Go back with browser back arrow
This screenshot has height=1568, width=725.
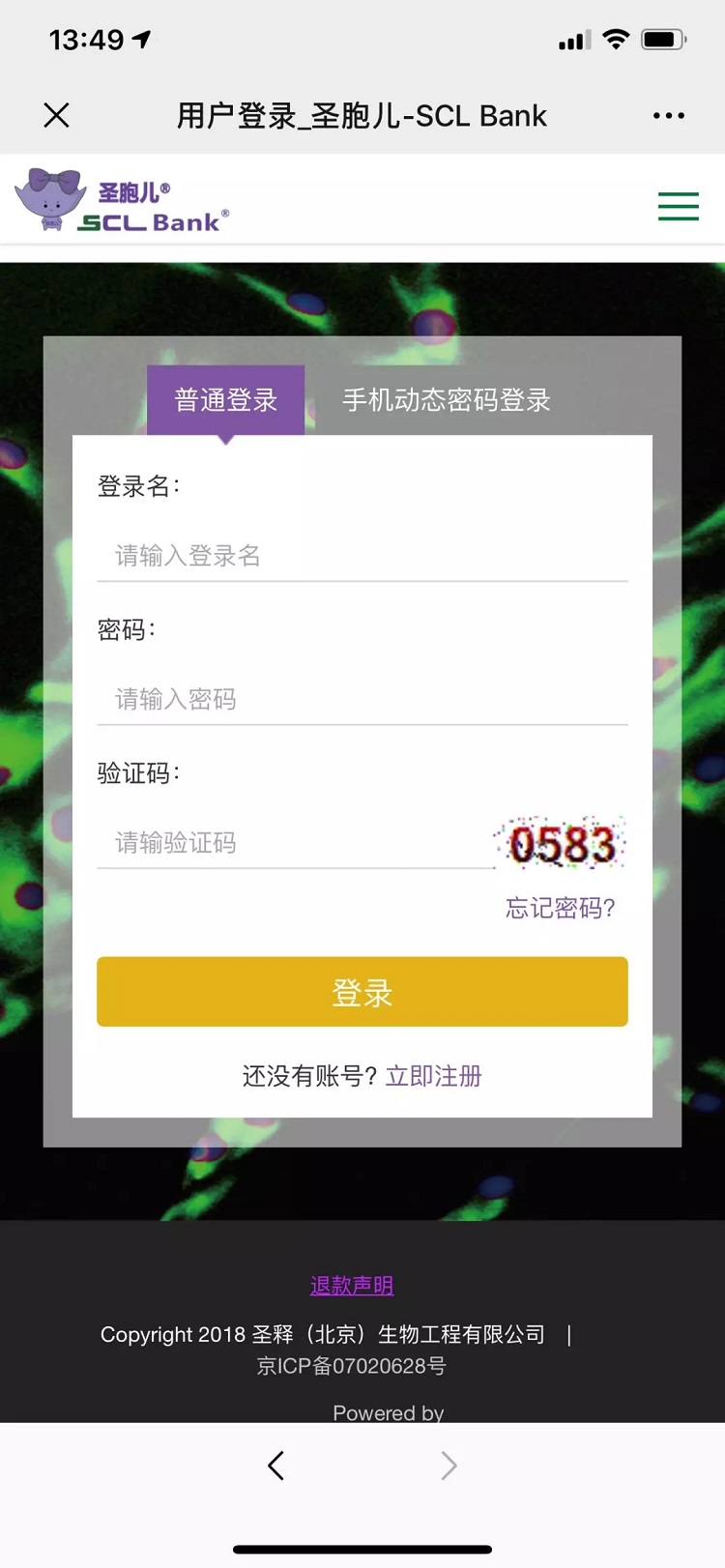point(276,1466)
